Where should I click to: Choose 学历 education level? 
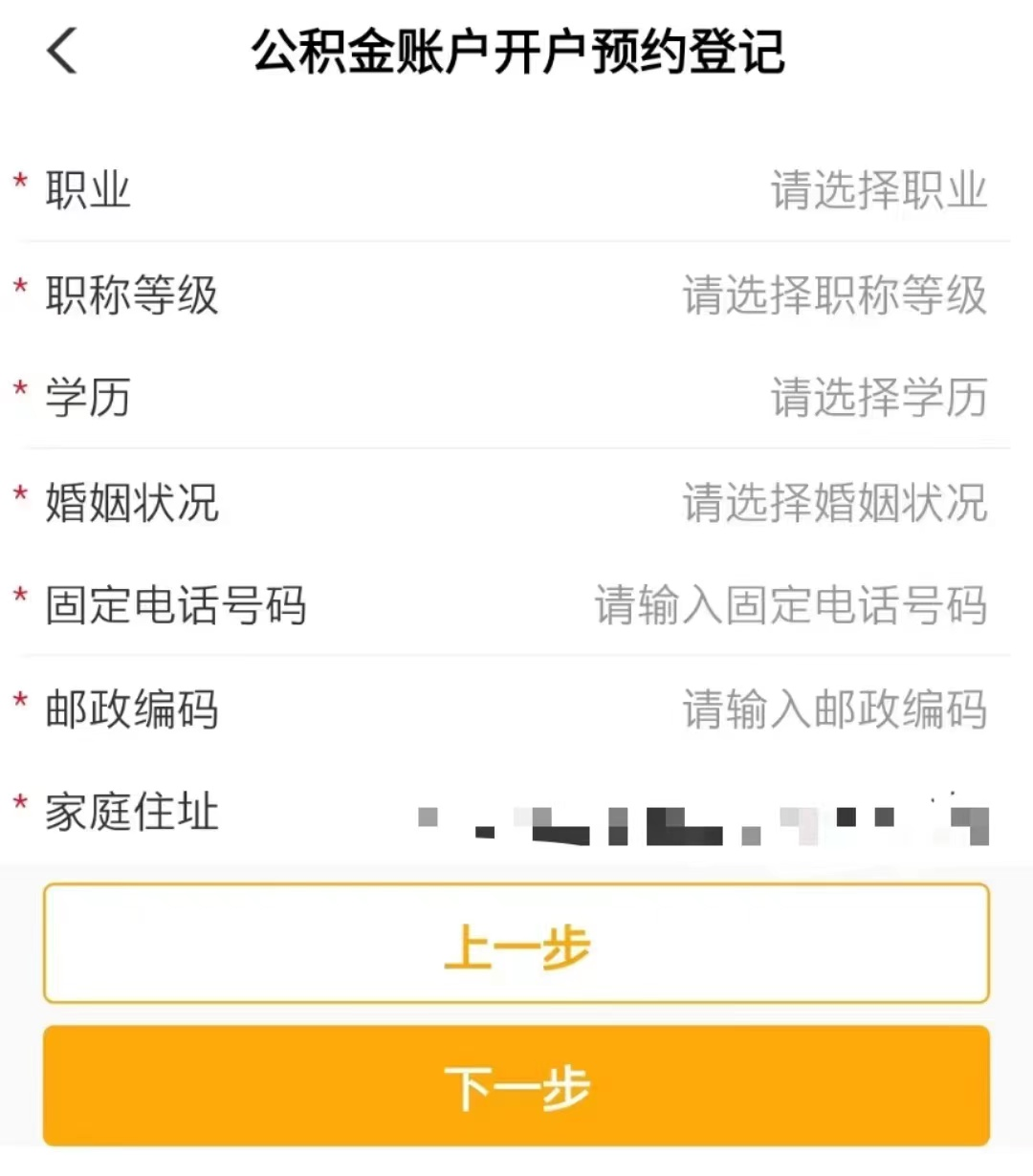tap(877, 398)
